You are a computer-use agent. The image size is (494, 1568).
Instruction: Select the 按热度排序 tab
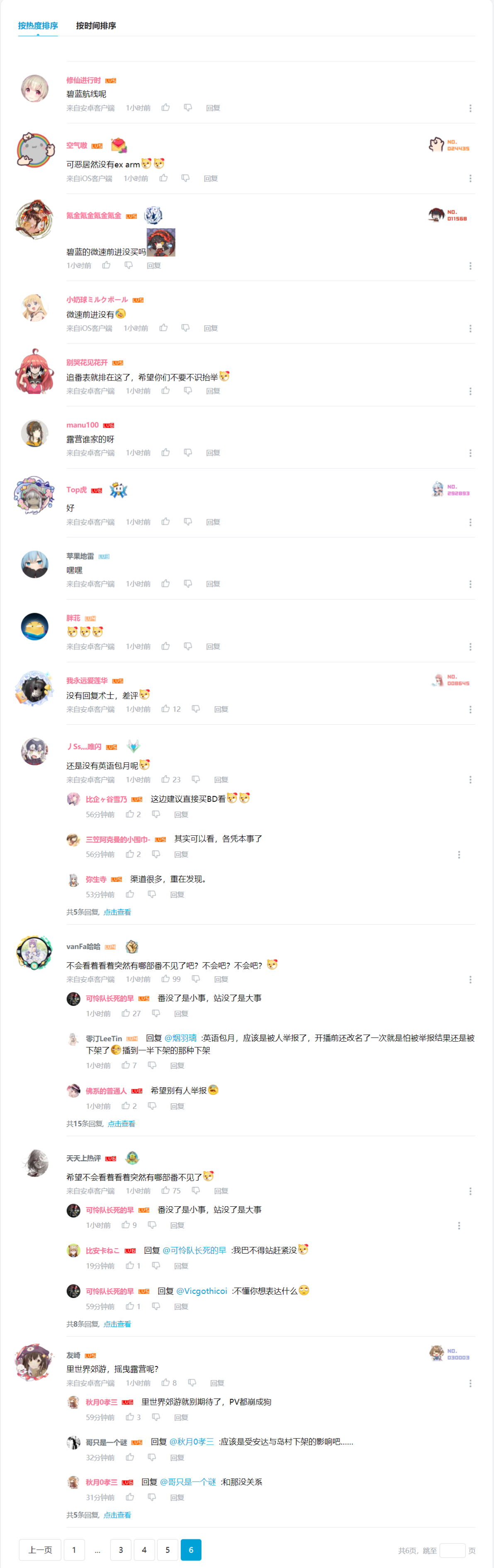click(x=38, y=26)
